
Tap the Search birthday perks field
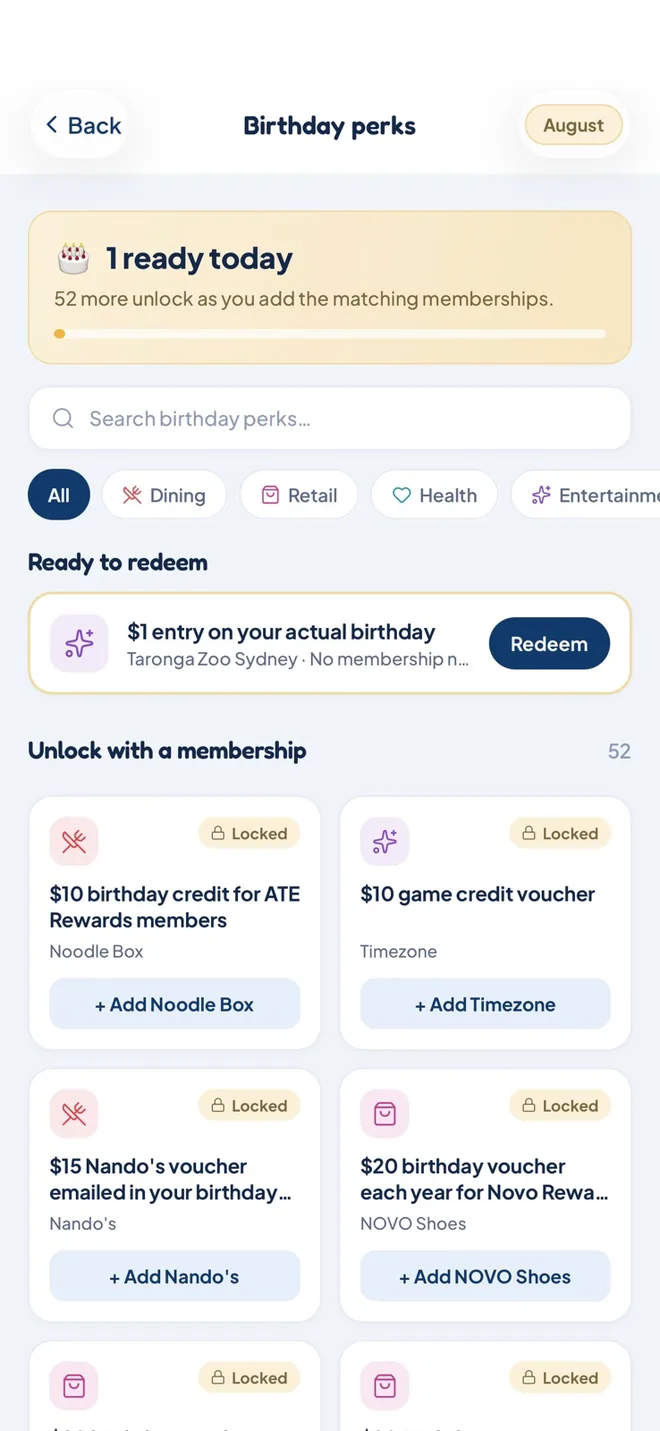tap(330, 418)
